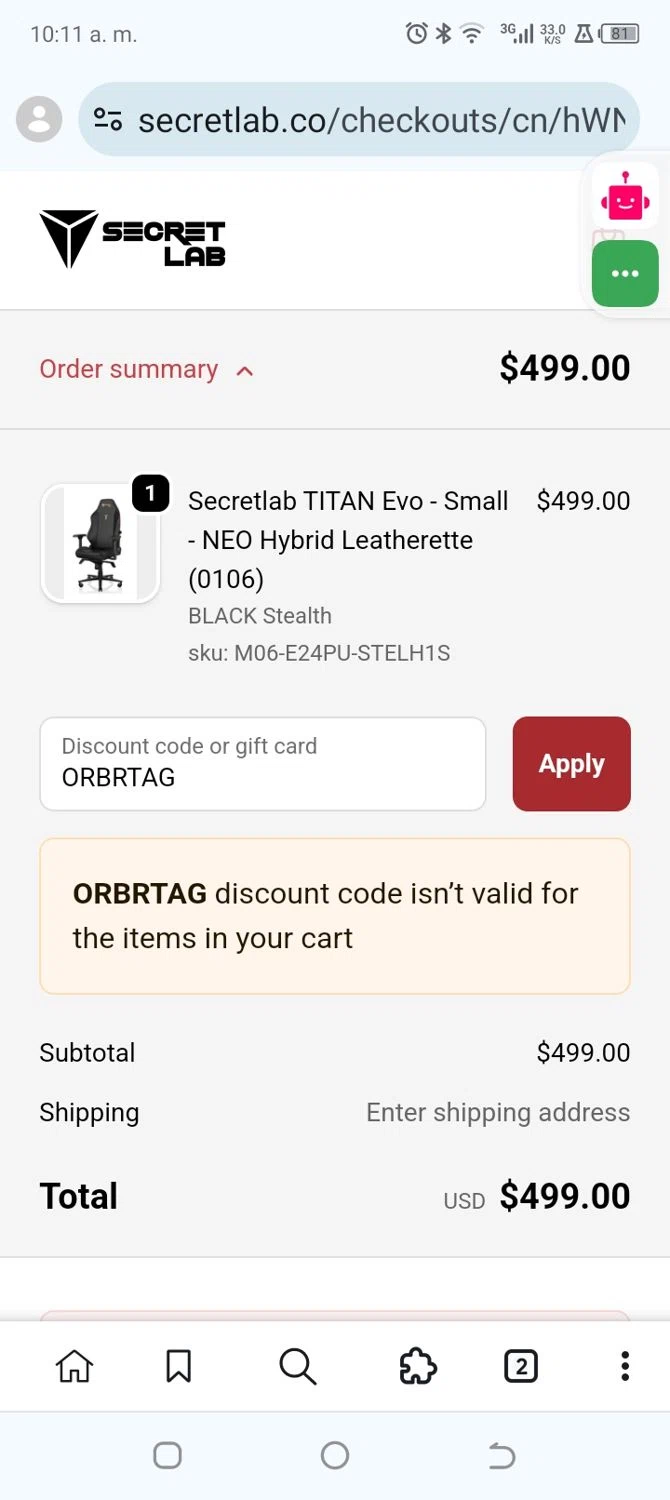Apply the ORBRTAG discount code

(571, 764)
